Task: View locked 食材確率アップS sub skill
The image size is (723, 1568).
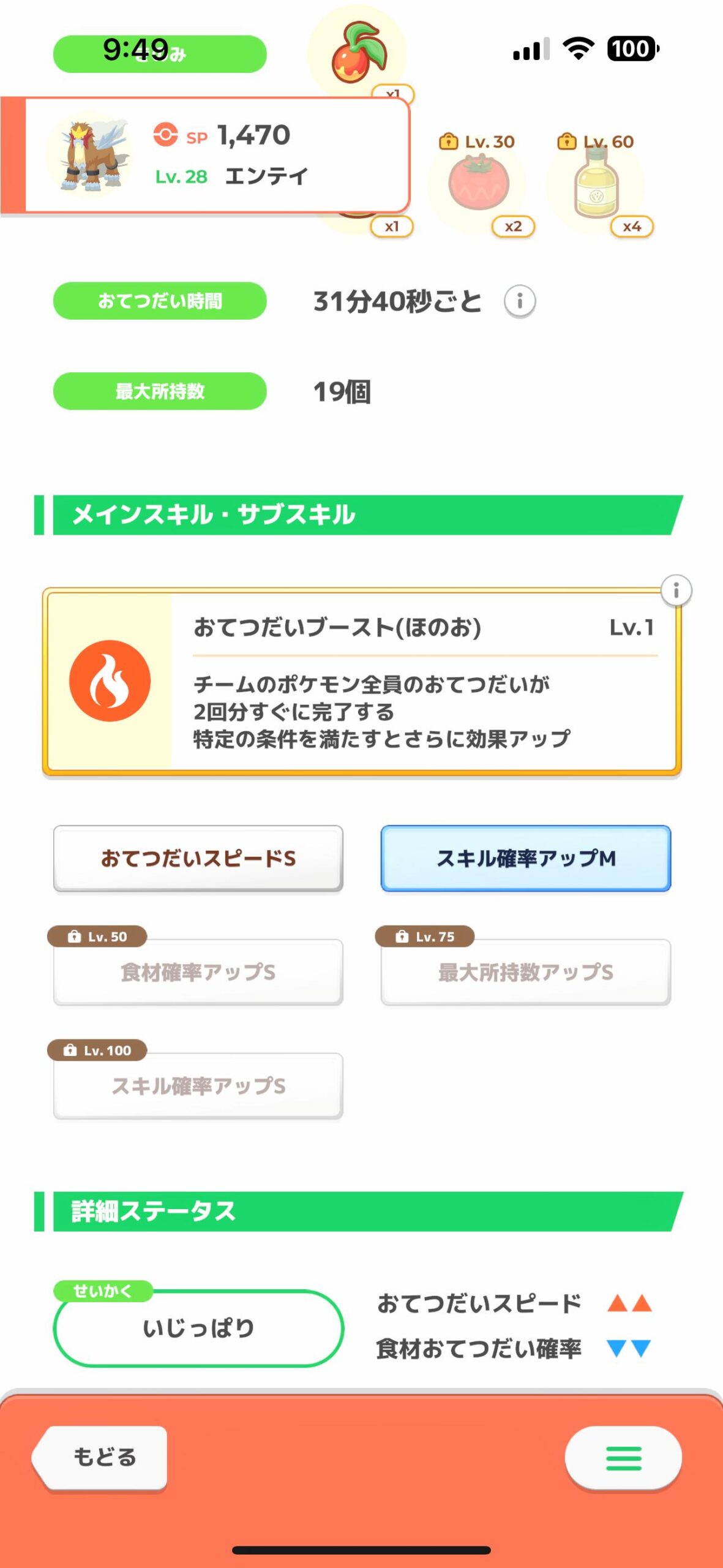Action: (x=198, y=972)
